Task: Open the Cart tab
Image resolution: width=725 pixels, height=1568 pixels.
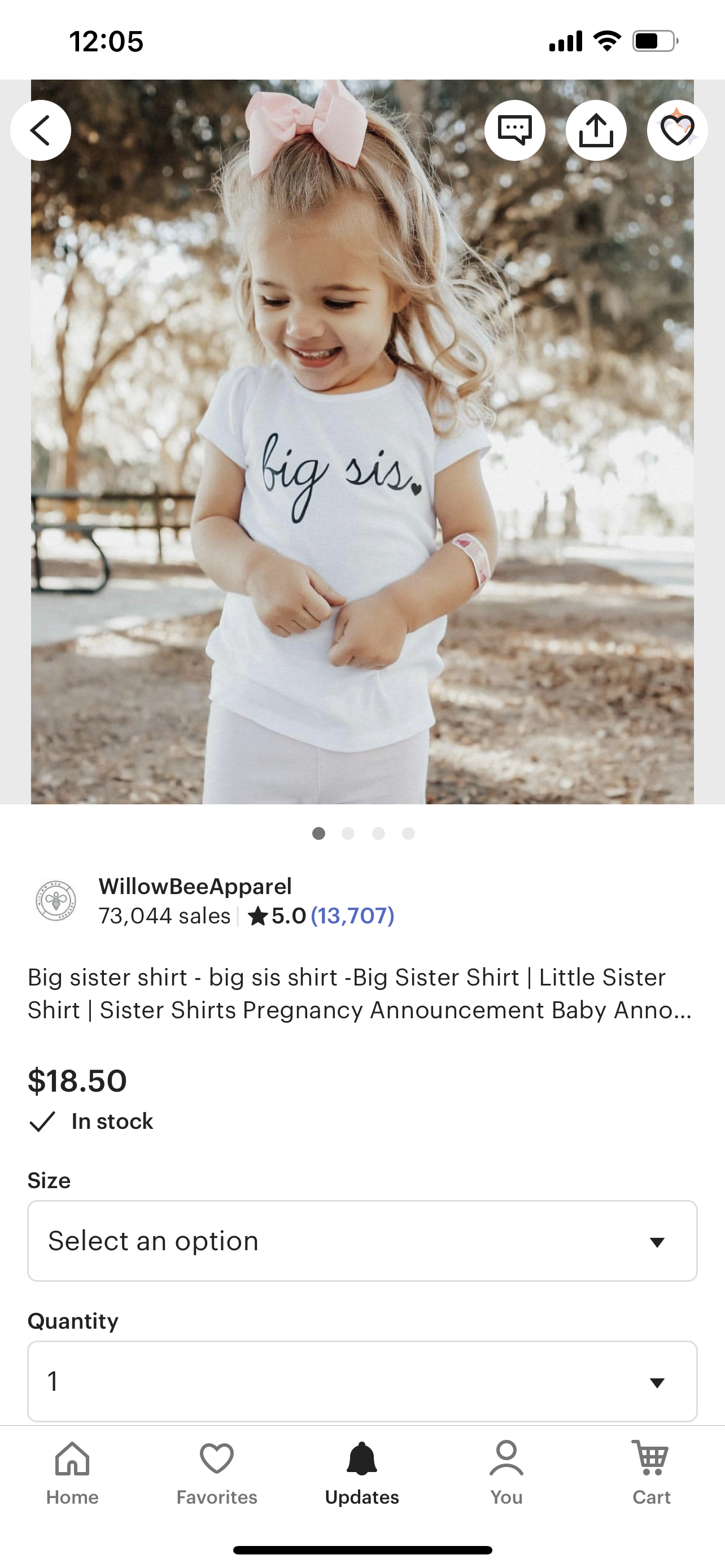Action: pos(650,1472)
